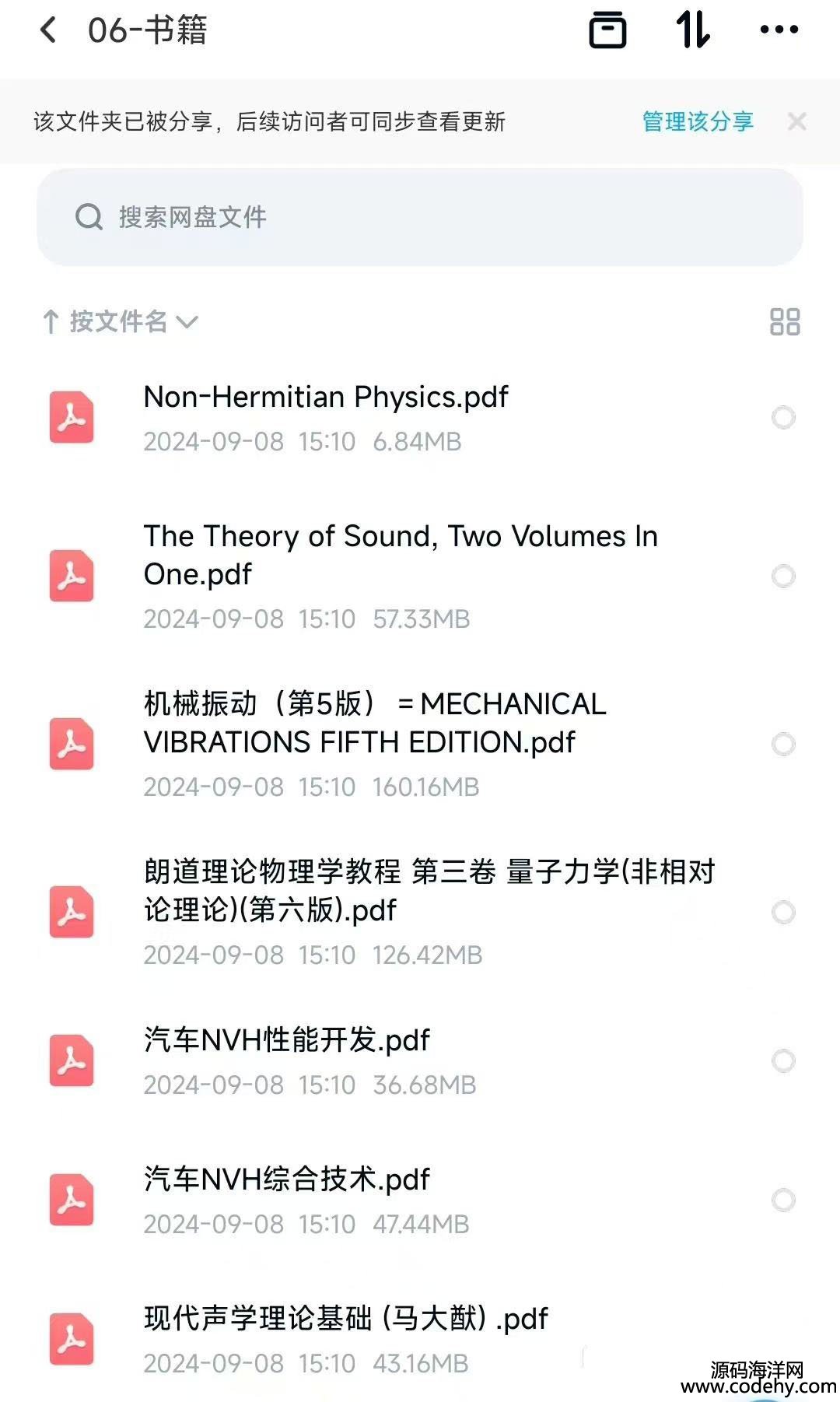Open the box icon in top bar
The height and width of the screenshot is (1402, 840).
607,31
